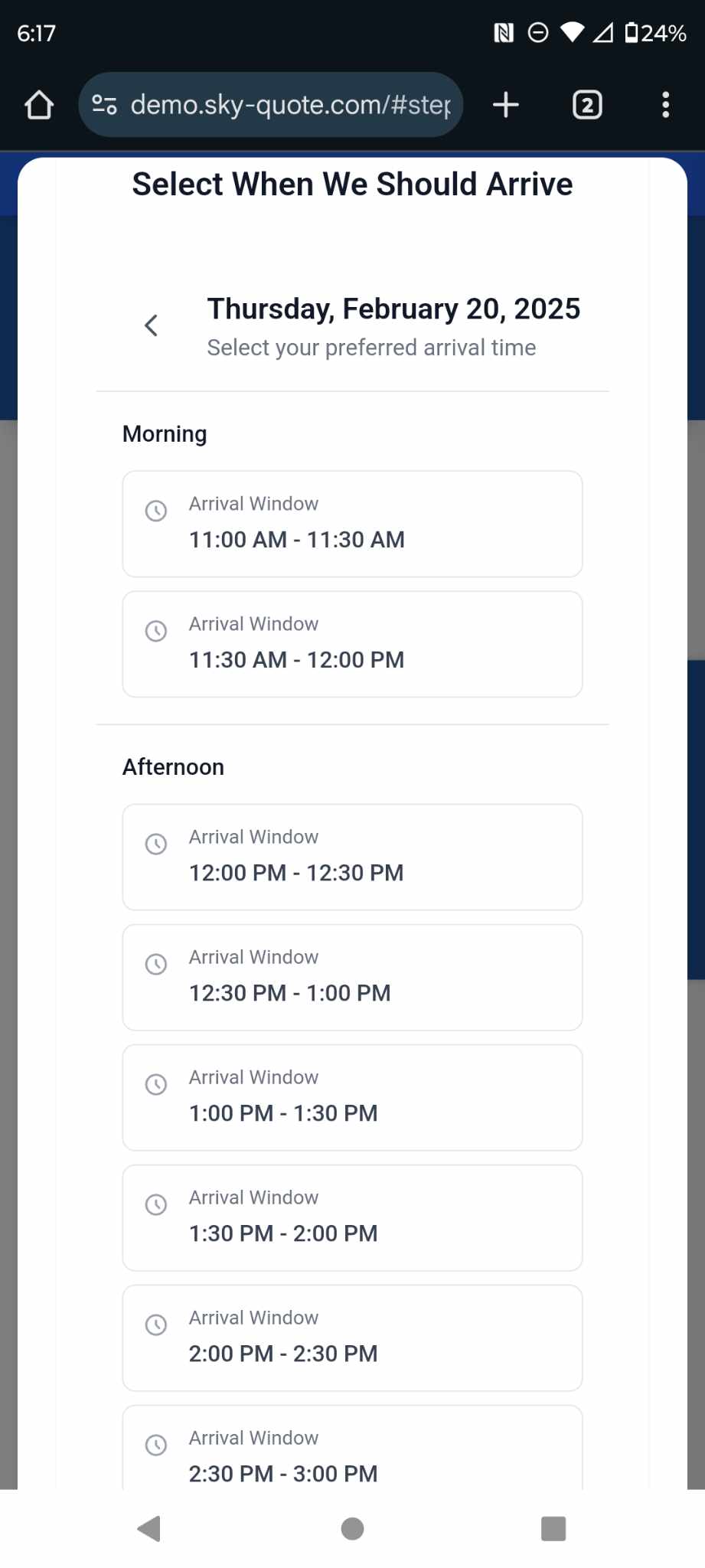
Task: Choose the 1:00 PM - 1:30 PM slot
Action: pos(352,1097)
